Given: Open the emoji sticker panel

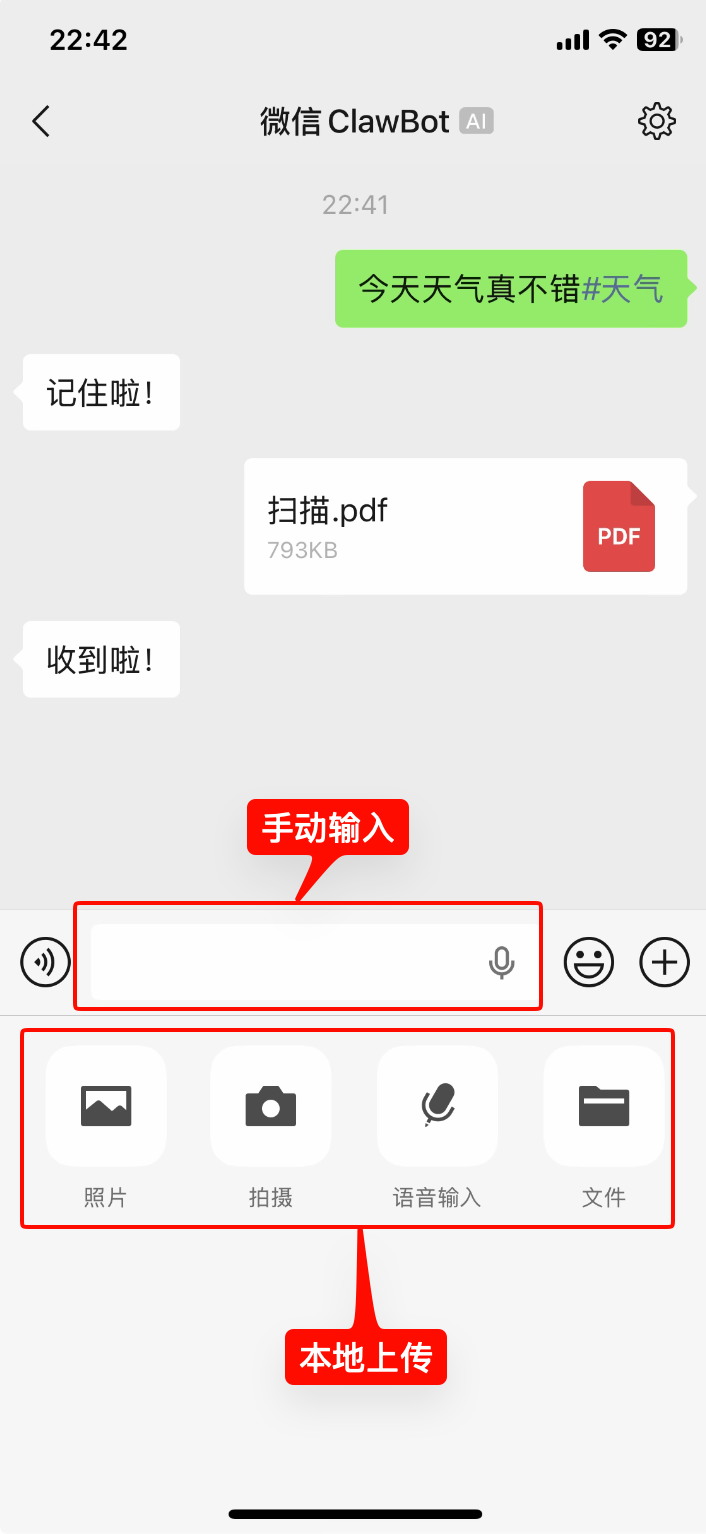Looking at the screenshot, I should 589,963.
